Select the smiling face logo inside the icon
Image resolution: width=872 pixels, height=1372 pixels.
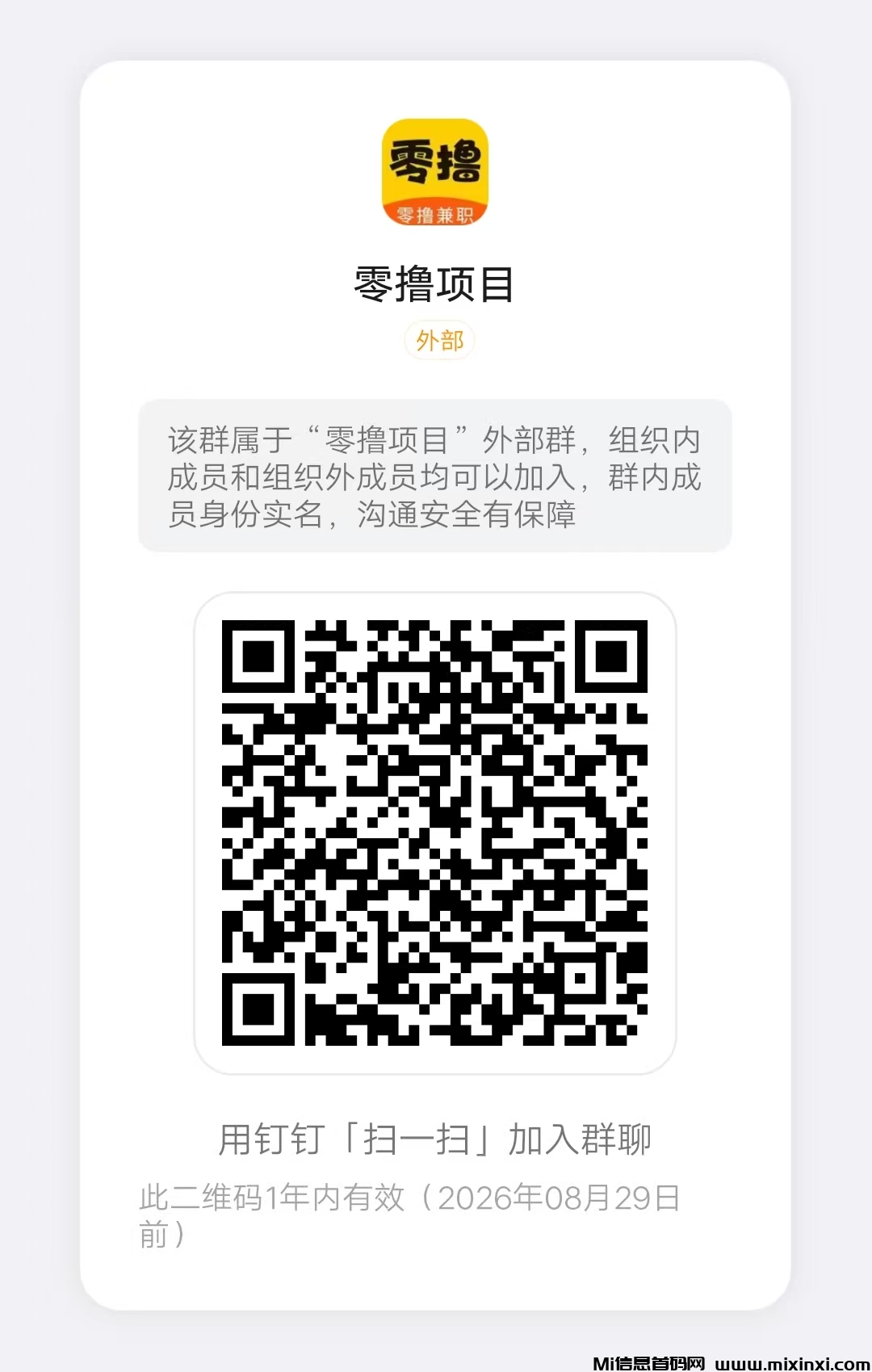coord(436,162)
